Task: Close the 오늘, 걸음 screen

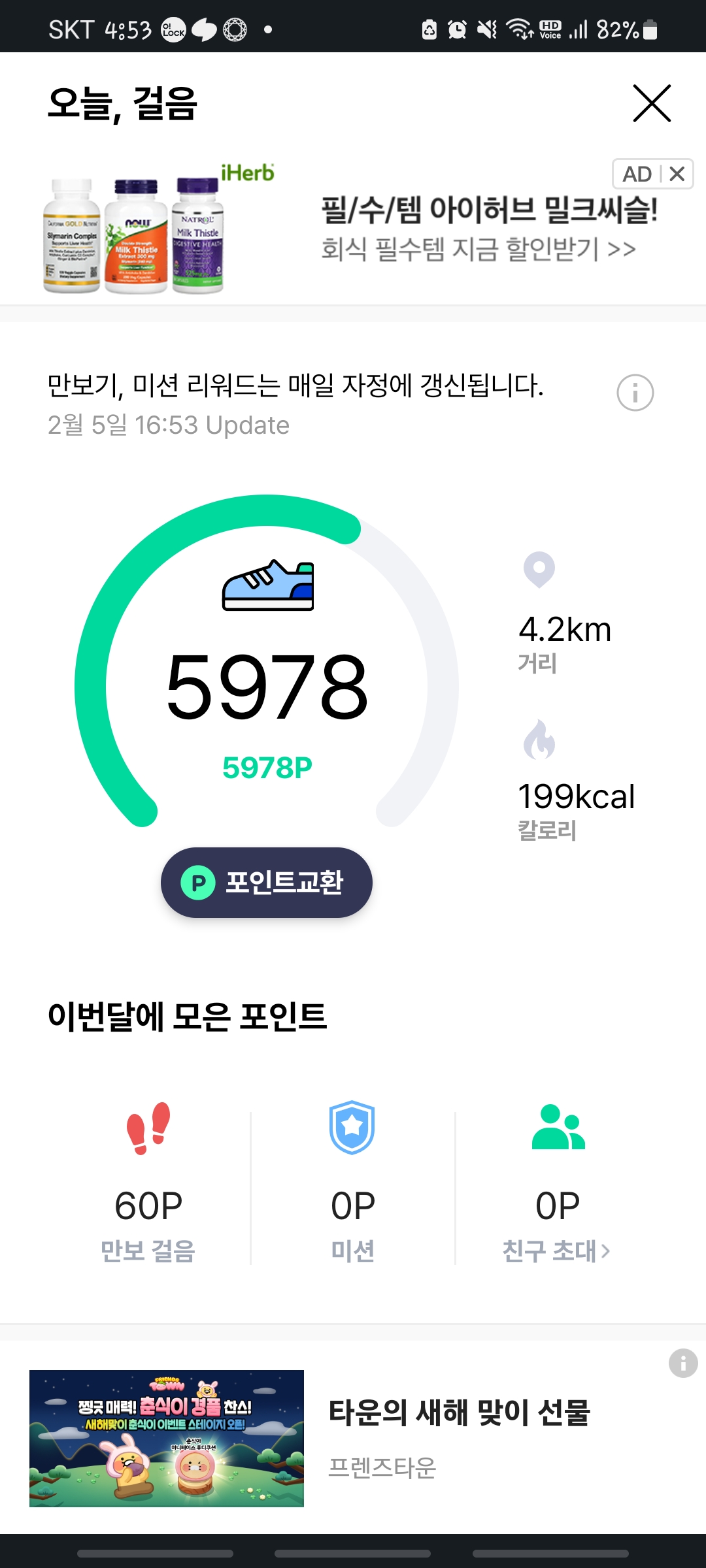Action: [x=652, y=103]
